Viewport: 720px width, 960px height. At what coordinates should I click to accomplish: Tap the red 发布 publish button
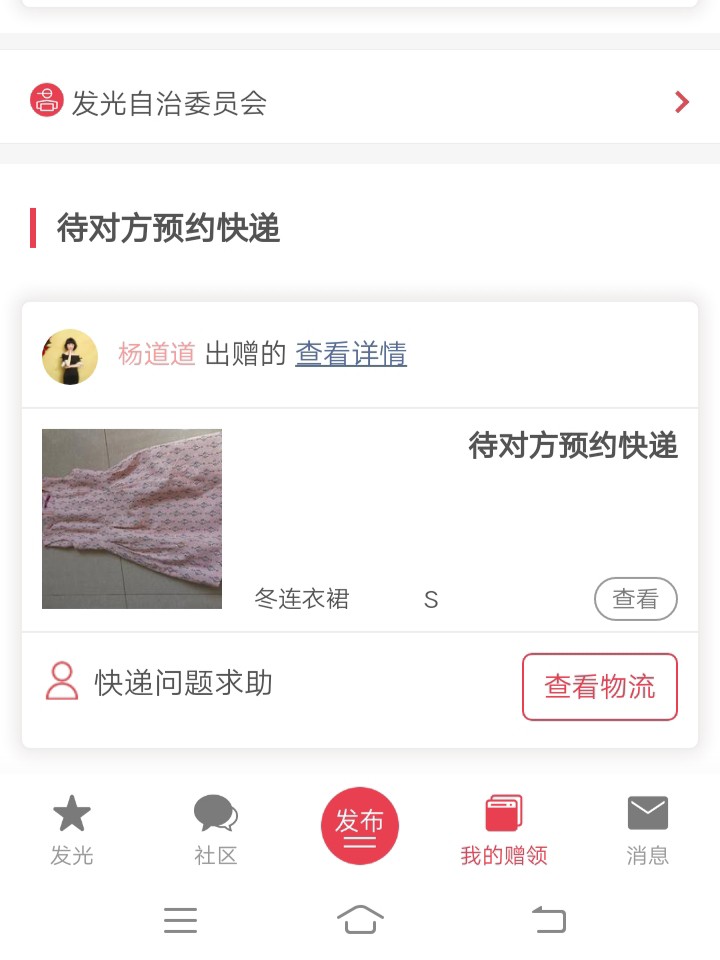click(x=360, y=826)
